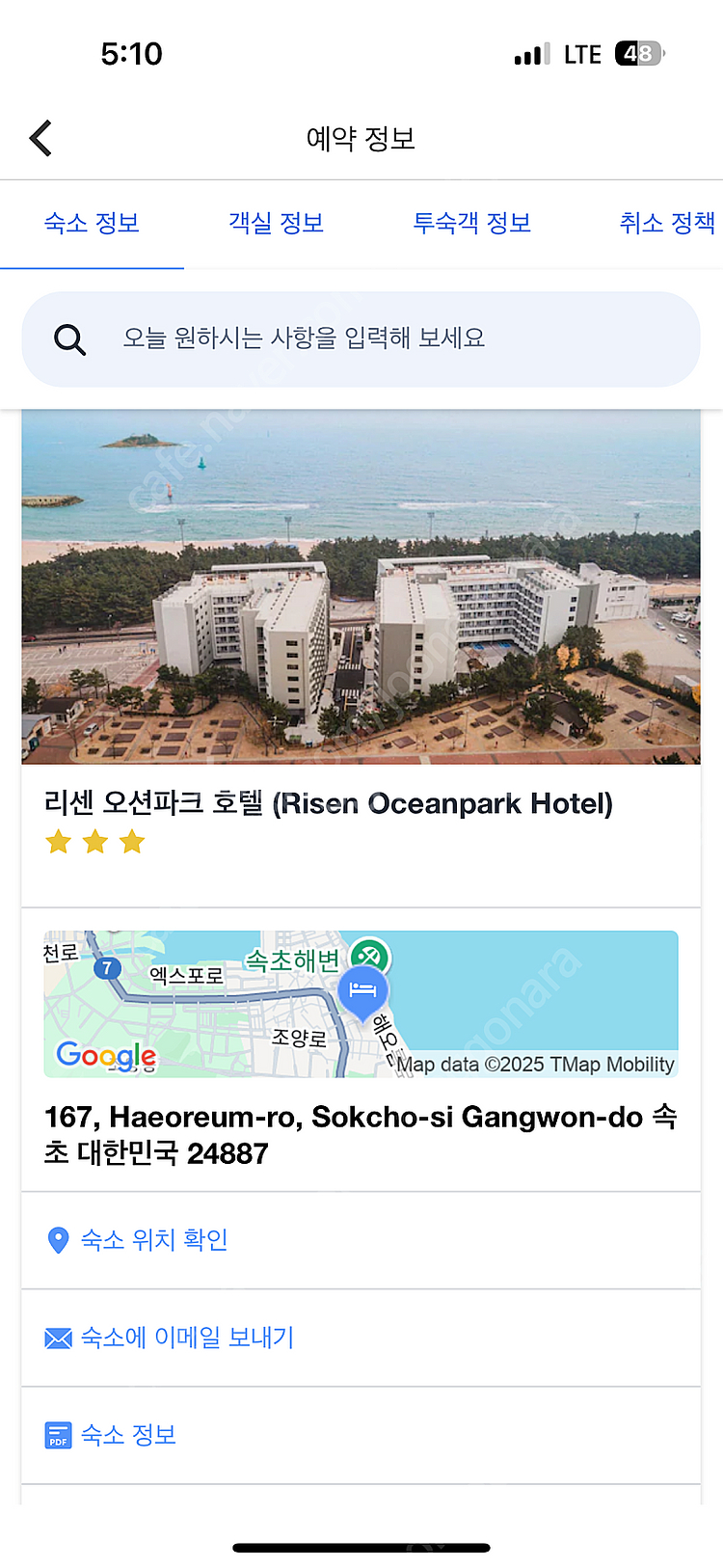Open the 투숙객 정보 tab
The width and height of the screenshot is (723, 1568).
pos(472,224)
